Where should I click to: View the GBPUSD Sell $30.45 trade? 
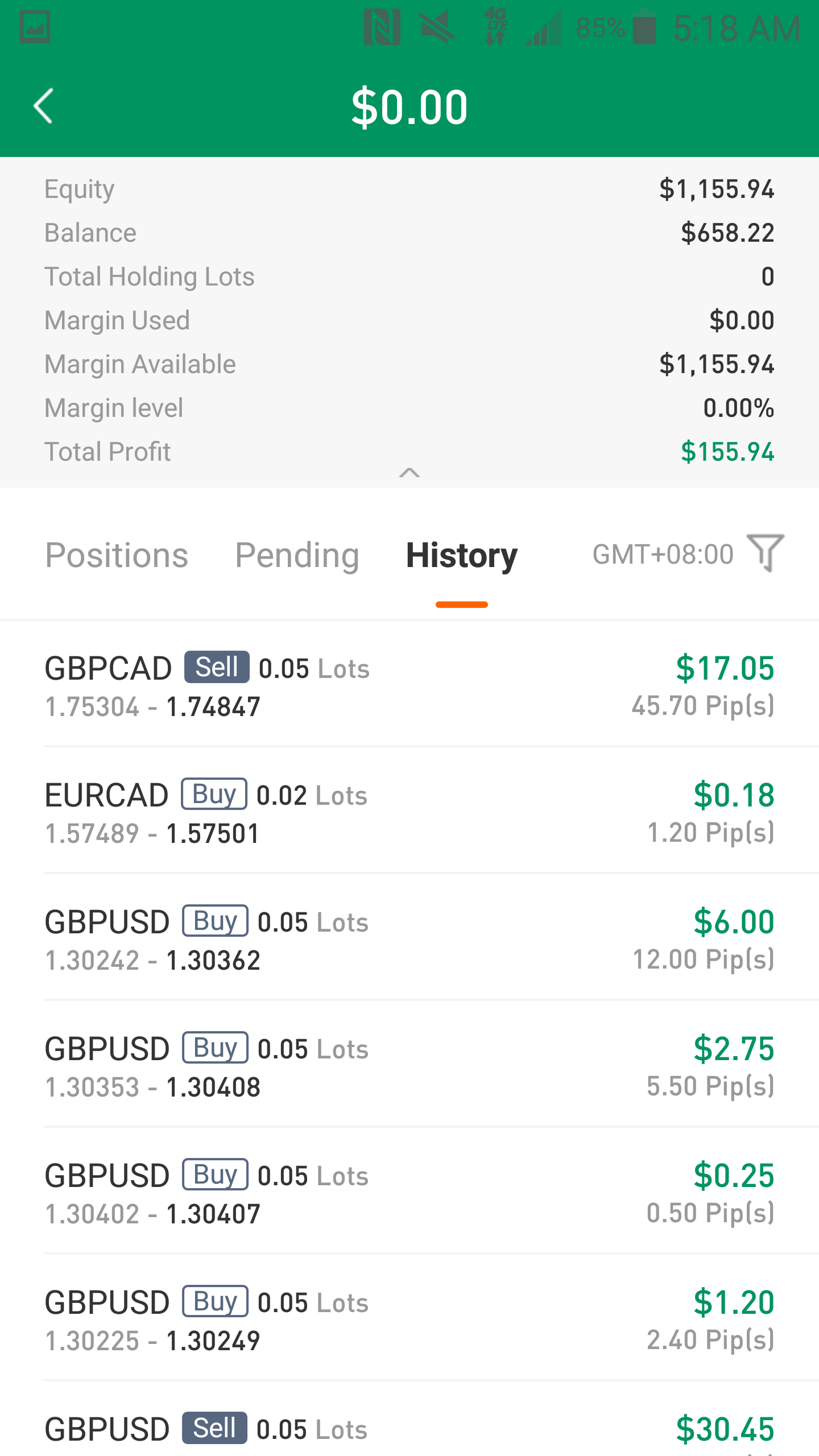coord(409,1420)
